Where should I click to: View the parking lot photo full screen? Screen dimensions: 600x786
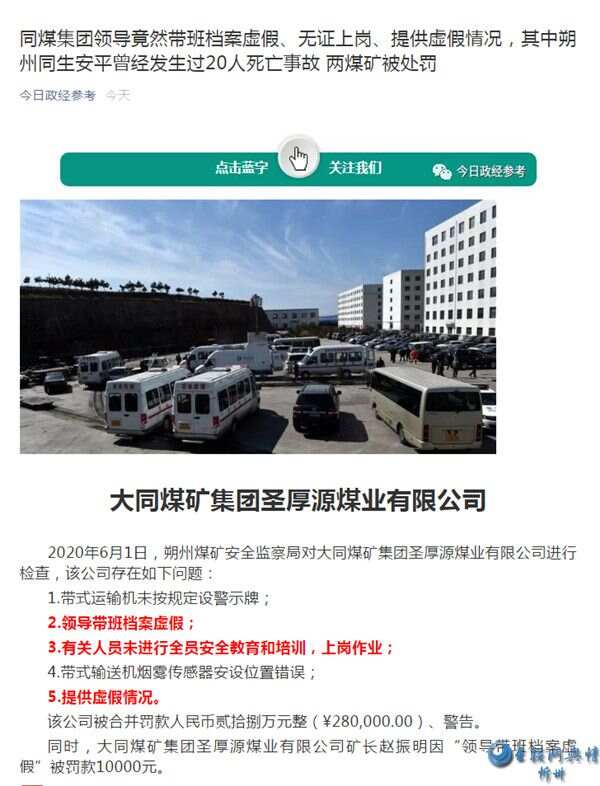tap(258, 326)
